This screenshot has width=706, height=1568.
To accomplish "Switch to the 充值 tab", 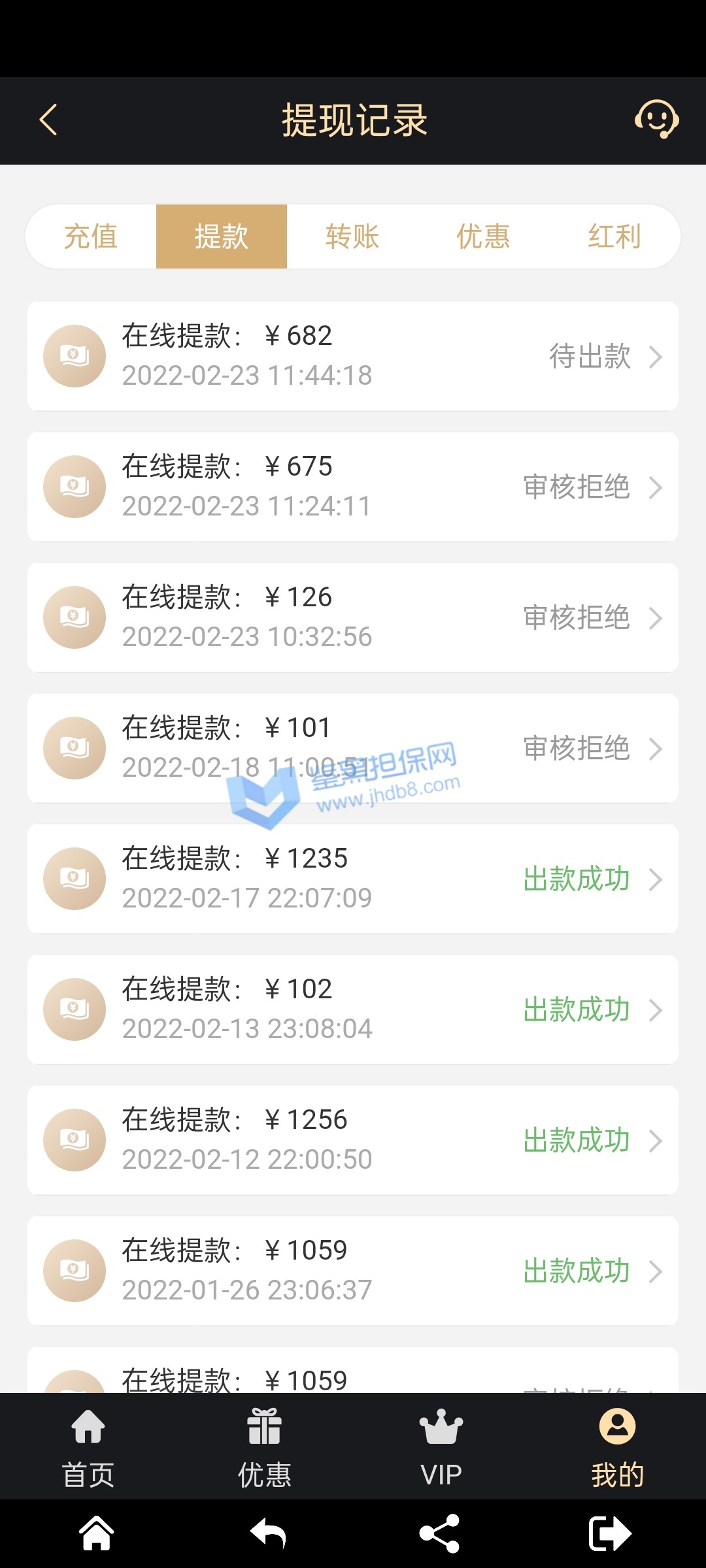I will pos(91,237).
